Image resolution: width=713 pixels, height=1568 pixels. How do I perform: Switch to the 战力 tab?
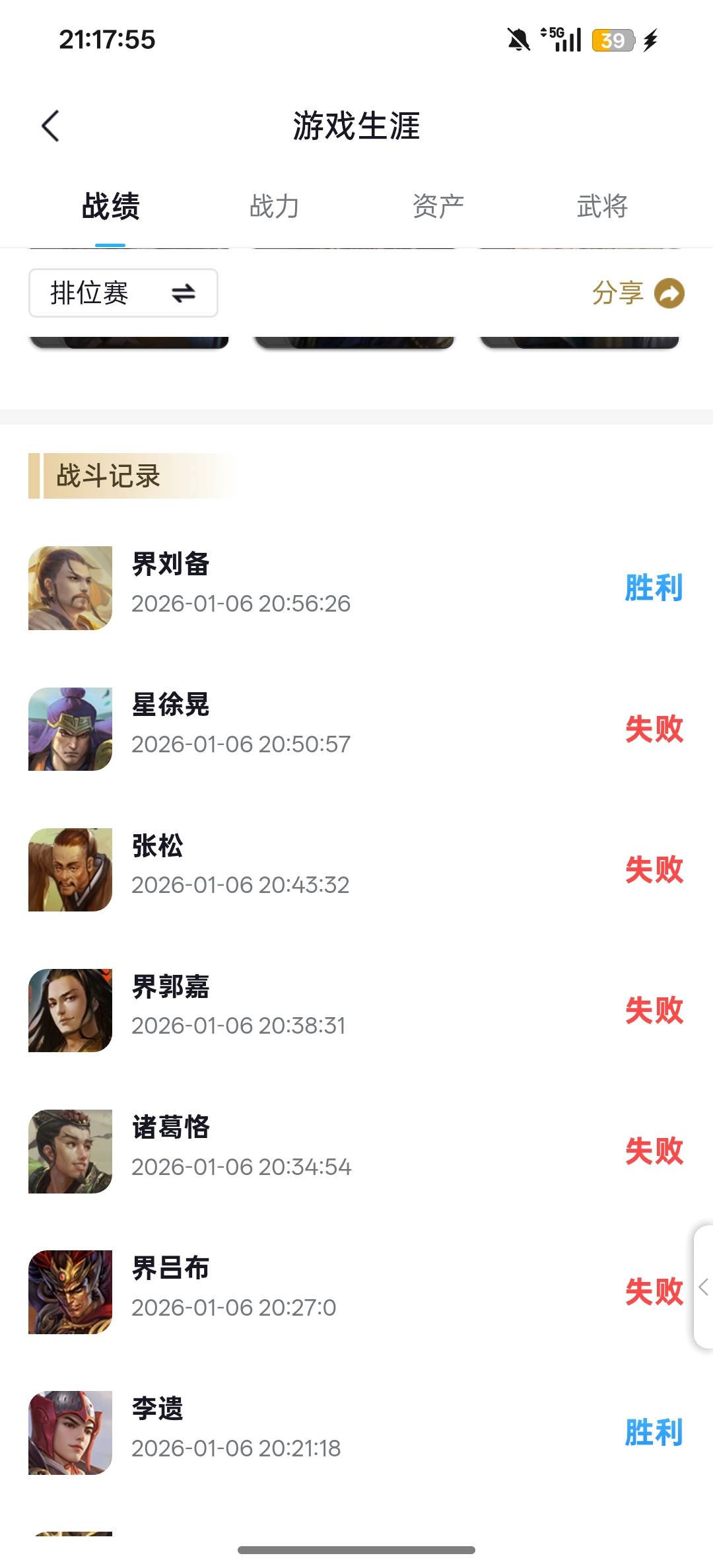click(274, 206)
